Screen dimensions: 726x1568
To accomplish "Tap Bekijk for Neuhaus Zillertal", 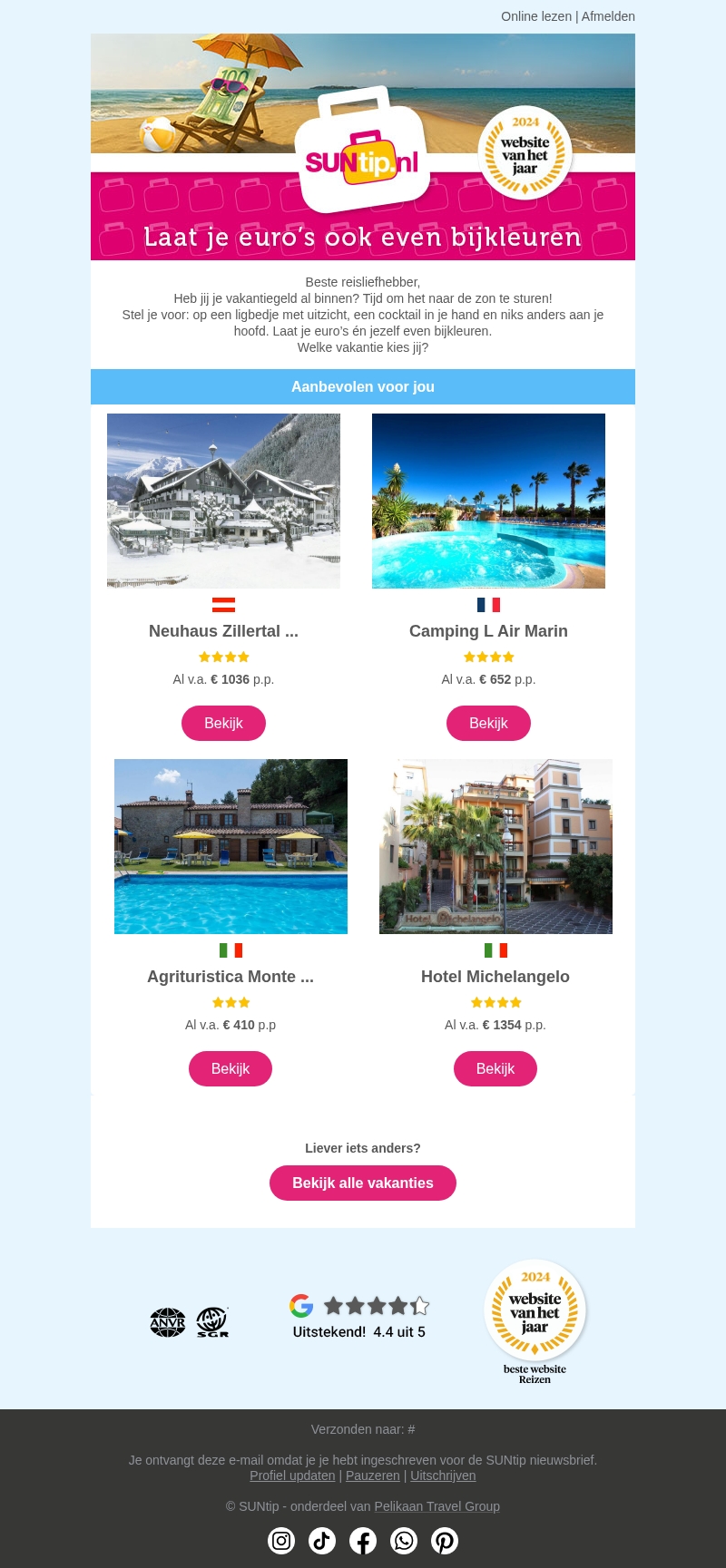I will tap(223, 723).
